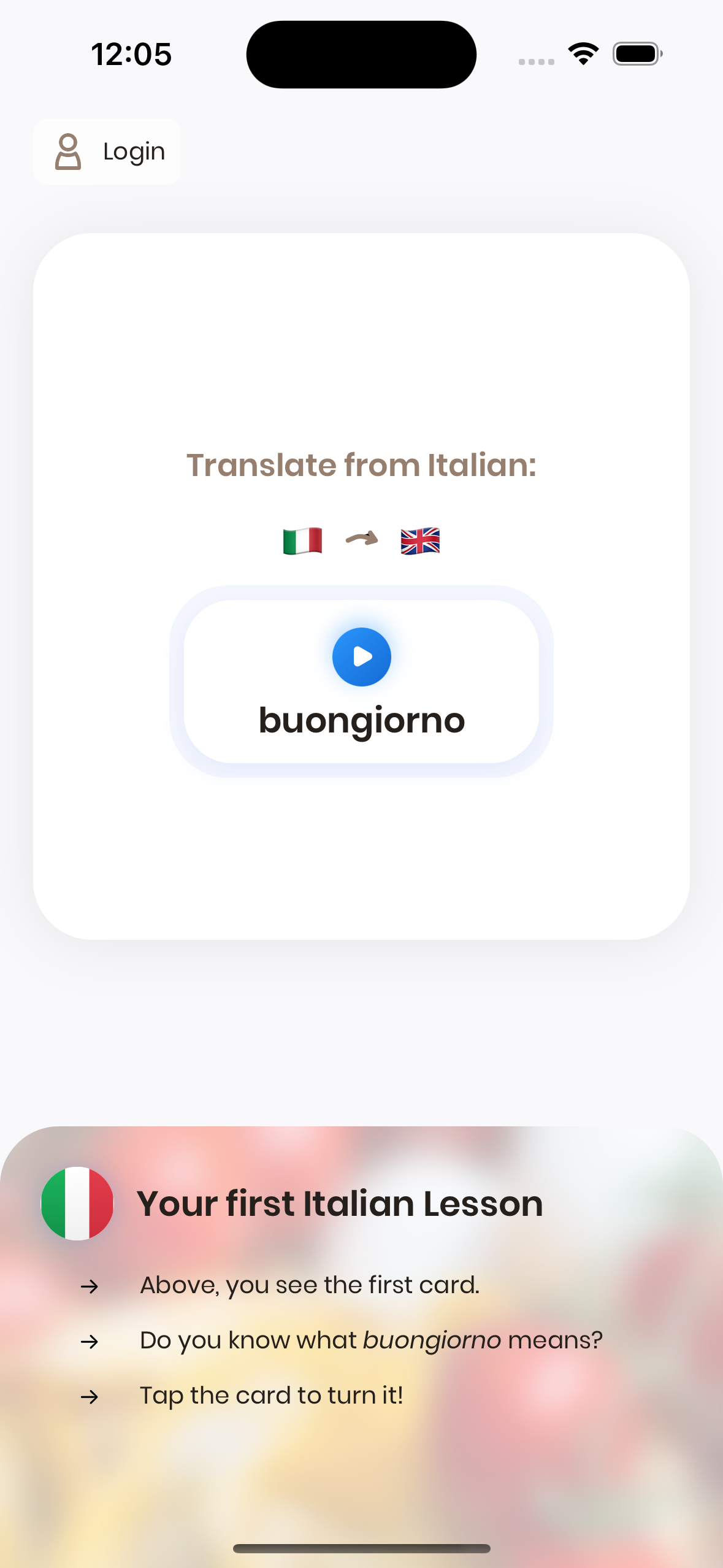Play the buongiorno pronunciation audio
The height and width of the screenshot is (1568, 723).
[361, 656]
